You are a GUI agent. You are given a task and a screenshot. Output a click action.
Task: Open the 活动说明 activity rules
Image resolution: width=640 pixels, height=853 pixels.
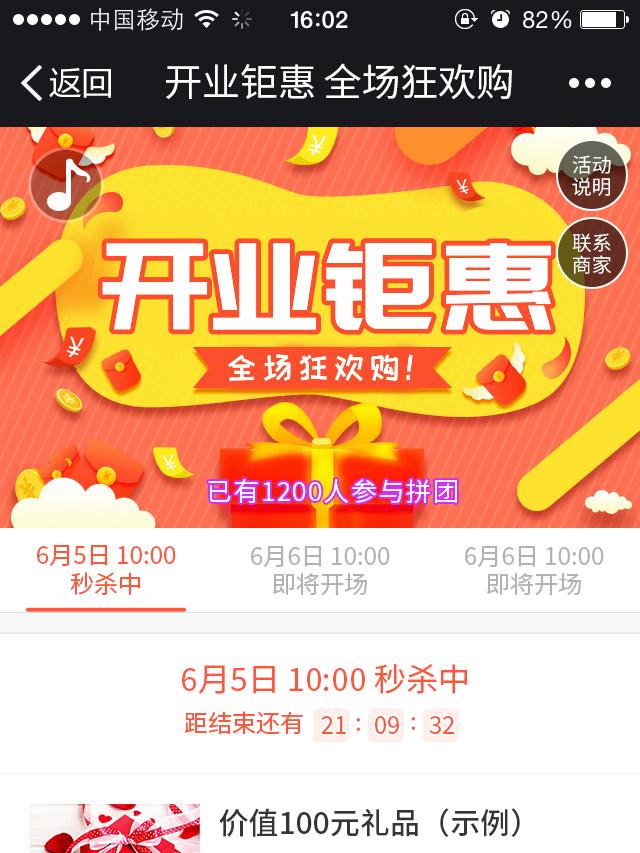tap(591, 175)
